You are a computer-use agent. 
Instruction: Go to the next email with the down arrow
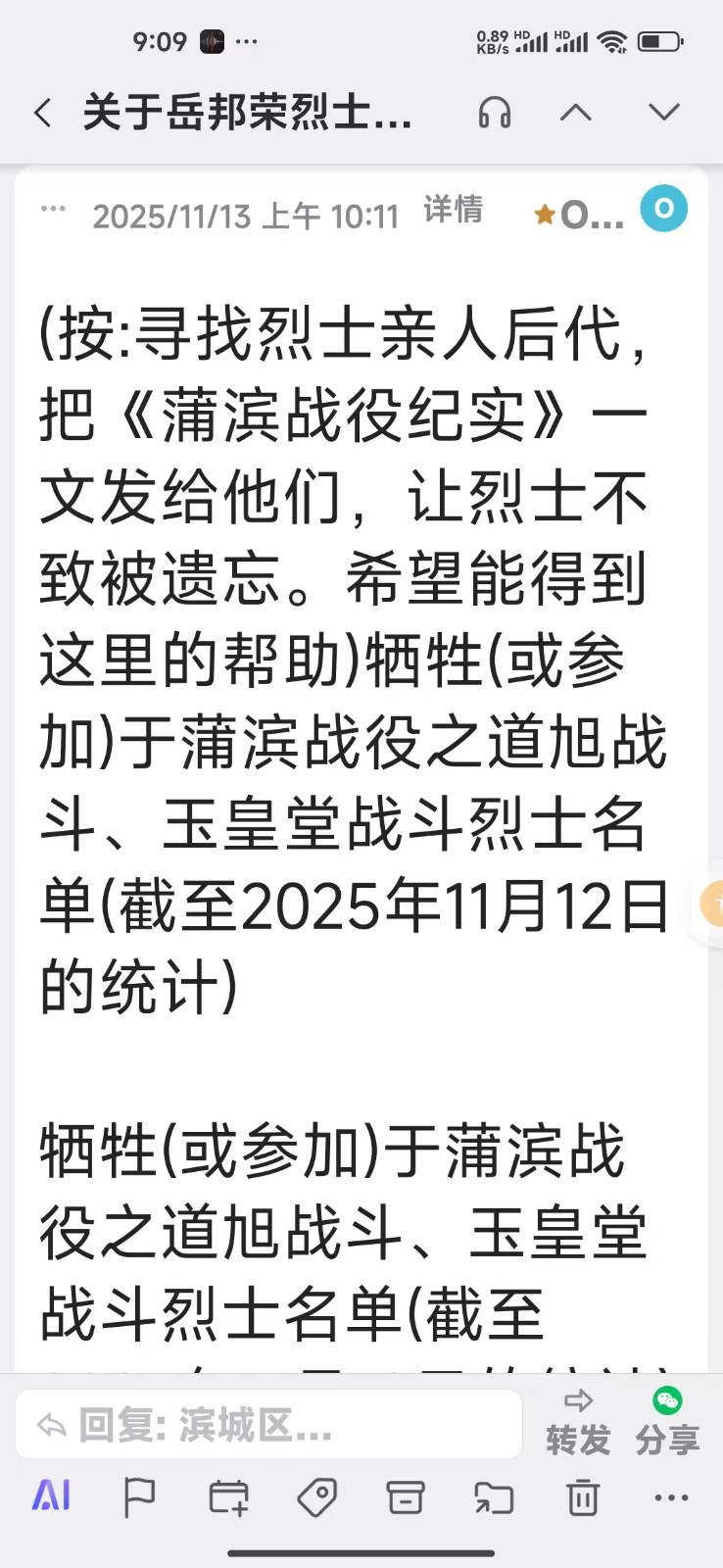click(x=664, y=113)
